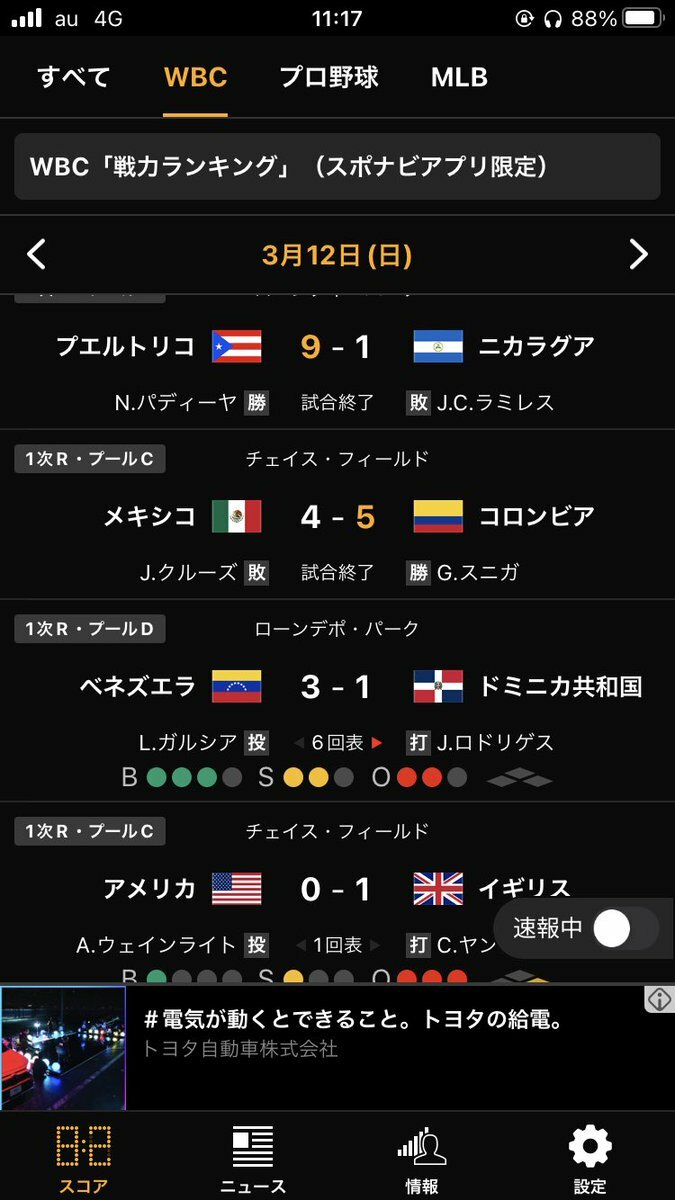Screen dimensions: 675x1200
Task: Open the WBC 戦力ランキング banner
Action: pyautogui.click(x=337, y=166)
